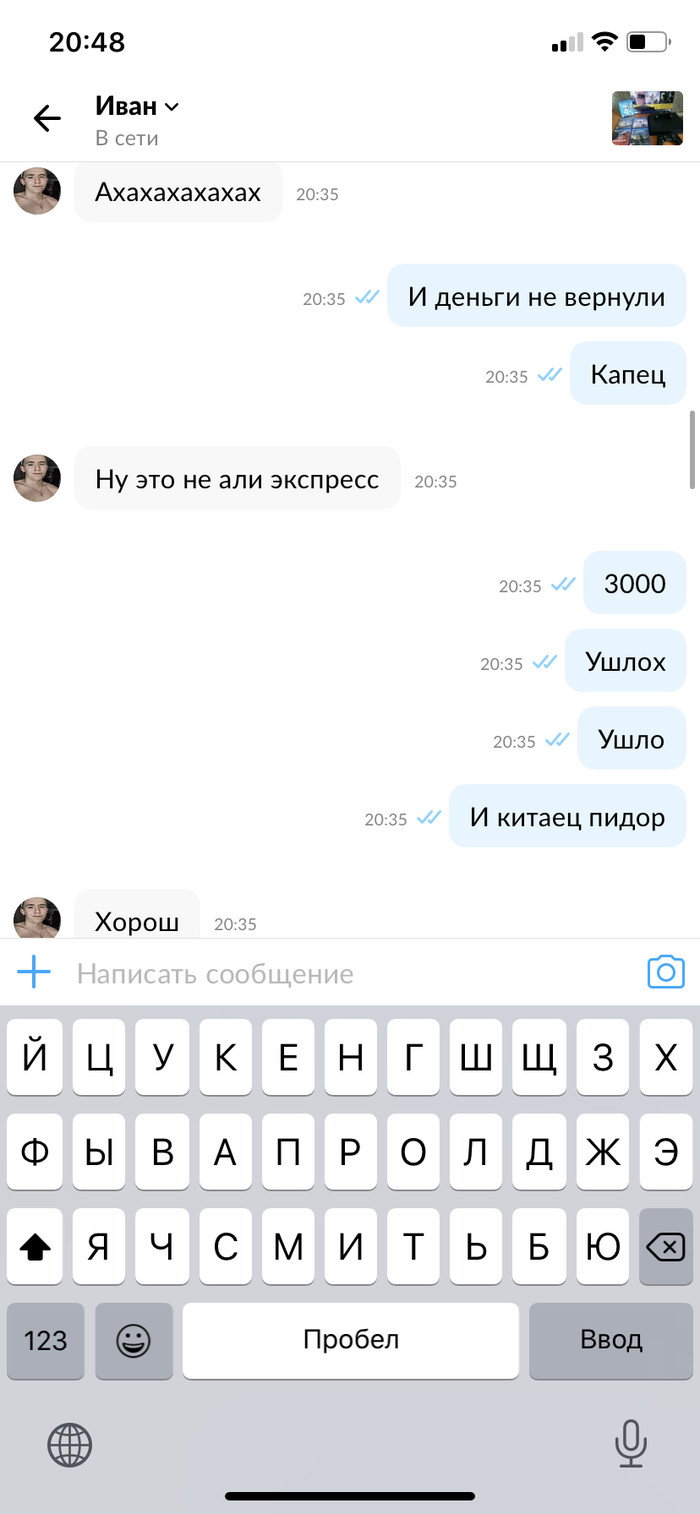Switch keyboard to 123 numbers
Screen dimensions: 700x1514
[x=45, y=1340]
